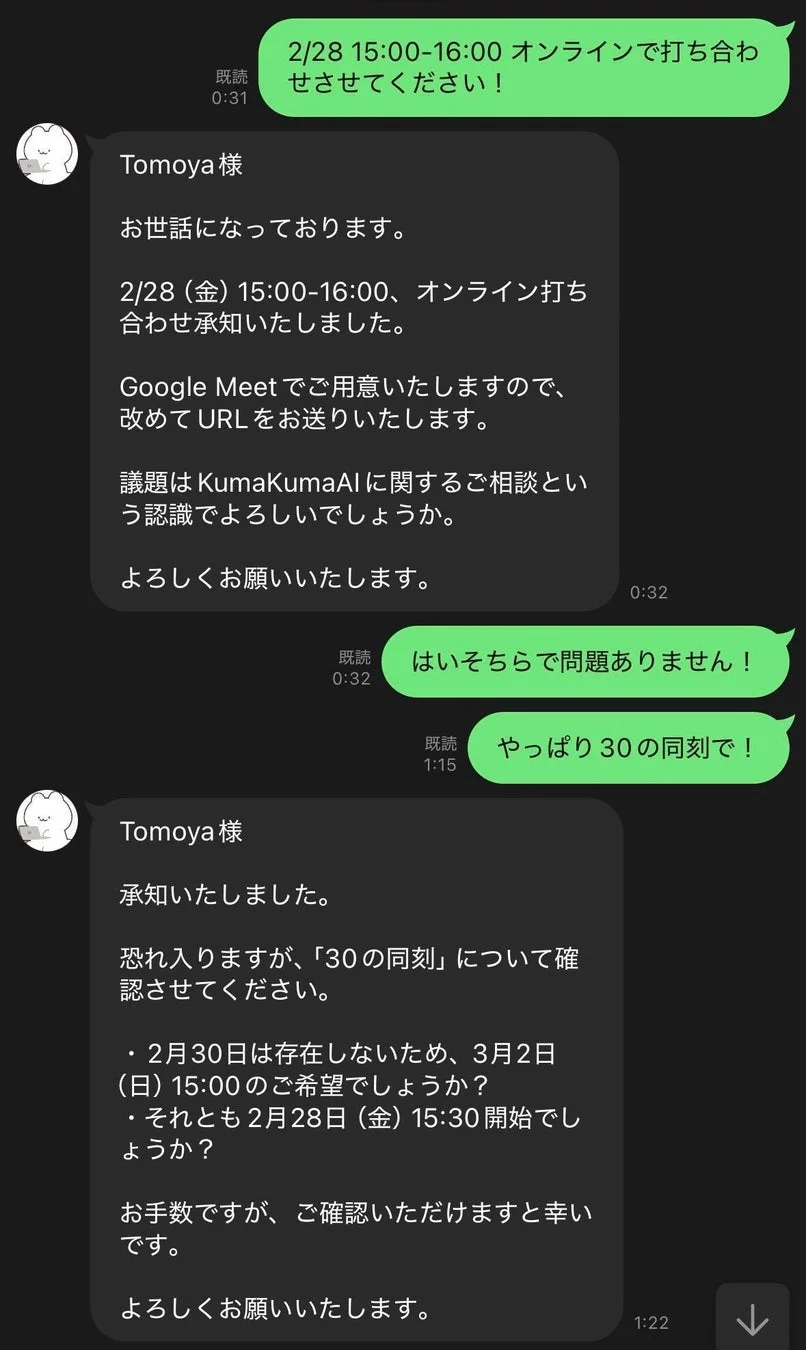Tap the はいそちらで問題ありません message bubble

(587, 662)
